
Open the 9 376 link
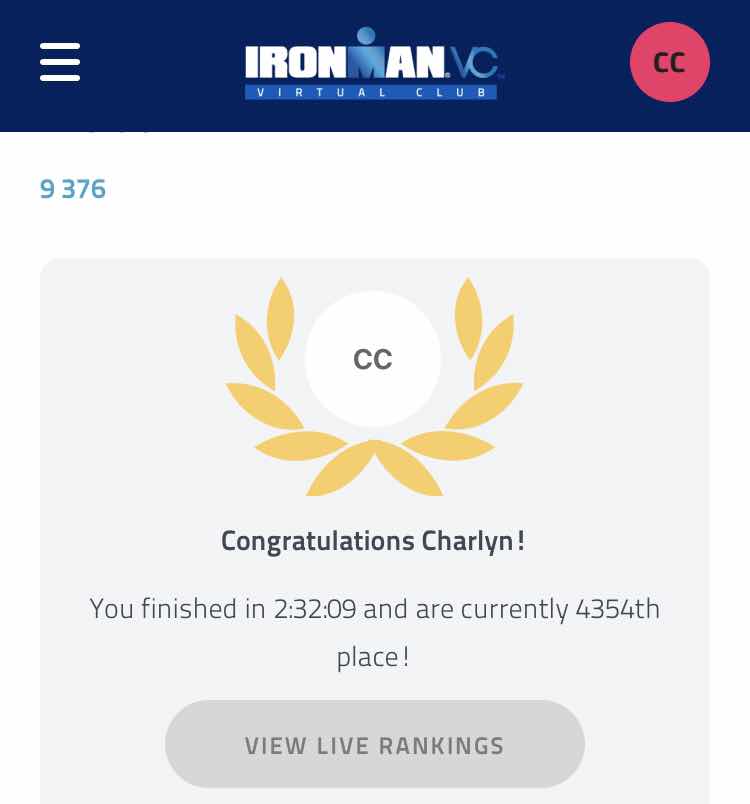click(x=73, y=189)
